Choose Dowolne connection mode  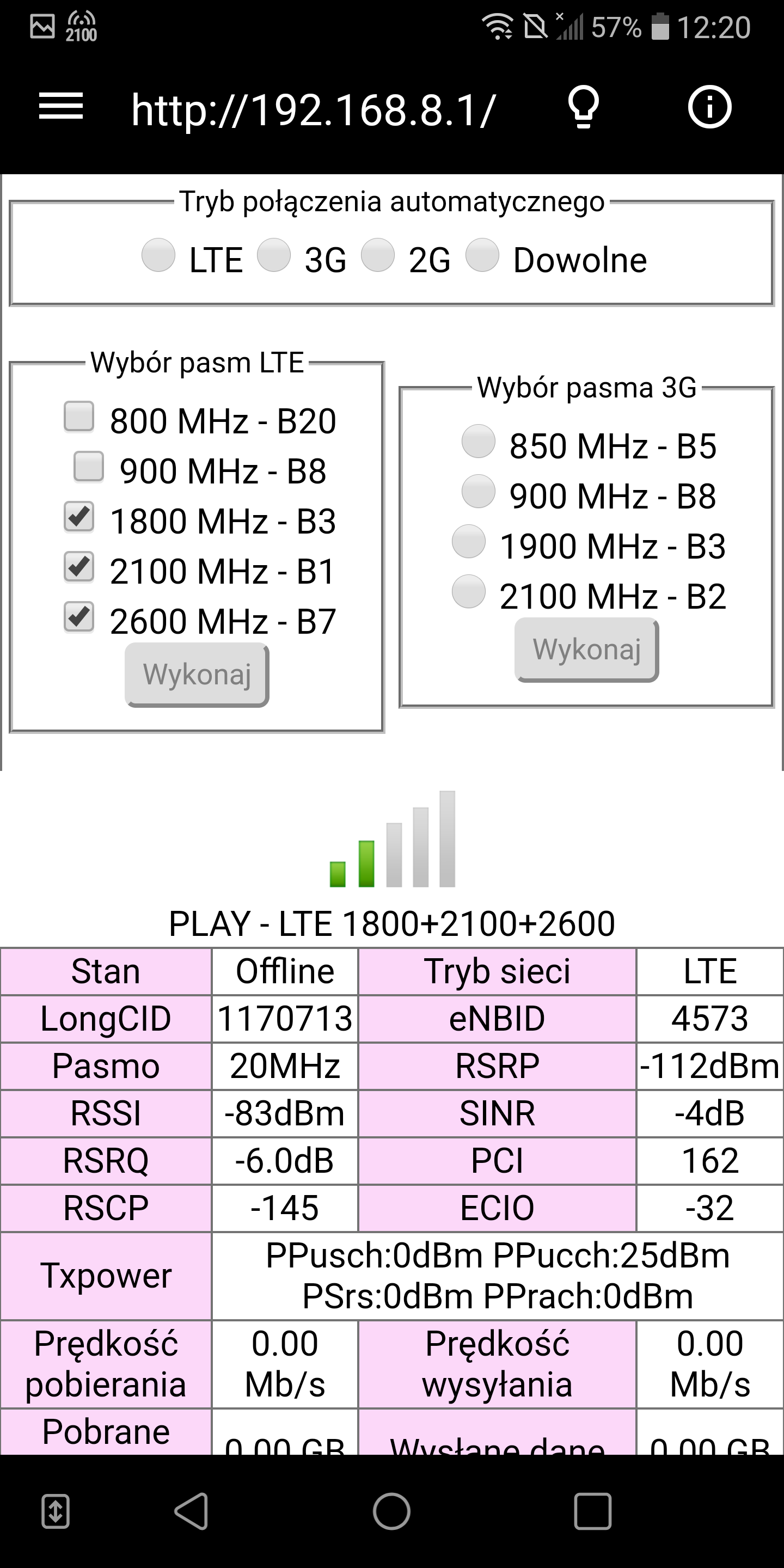pos(482,254)
